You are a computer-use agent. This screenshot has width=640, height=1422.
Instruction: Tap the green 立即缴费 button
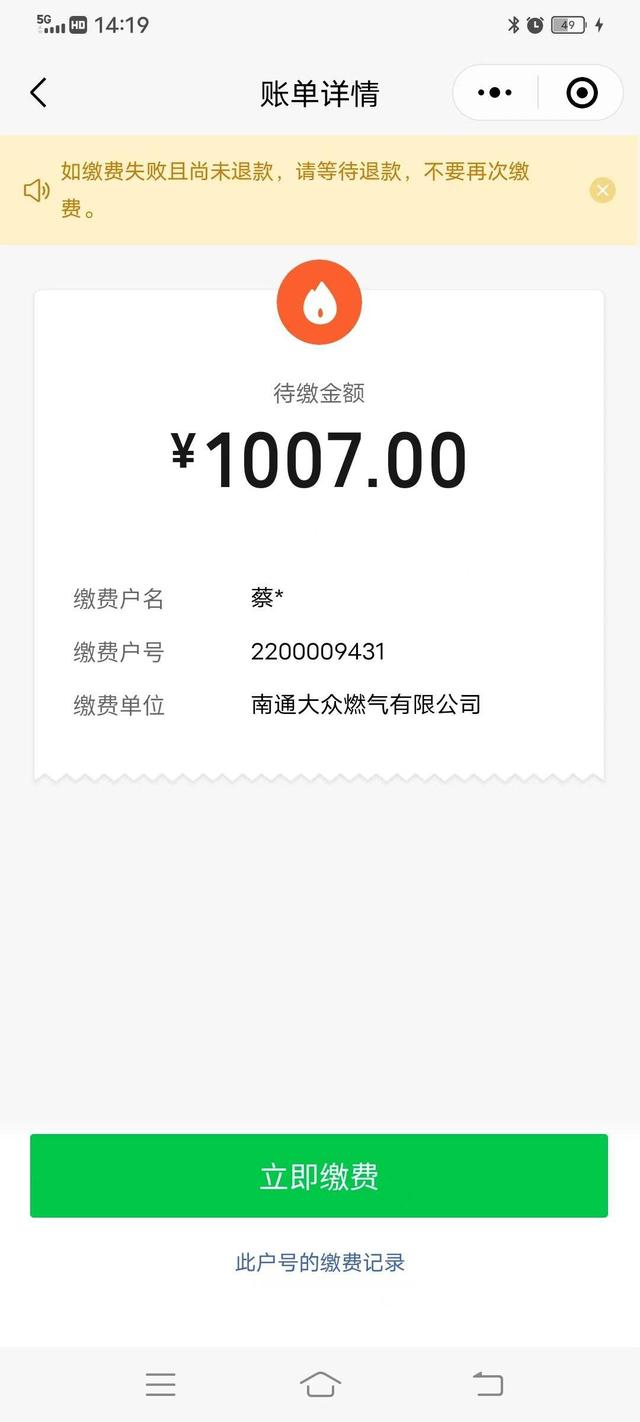(x=319, y=1176)
